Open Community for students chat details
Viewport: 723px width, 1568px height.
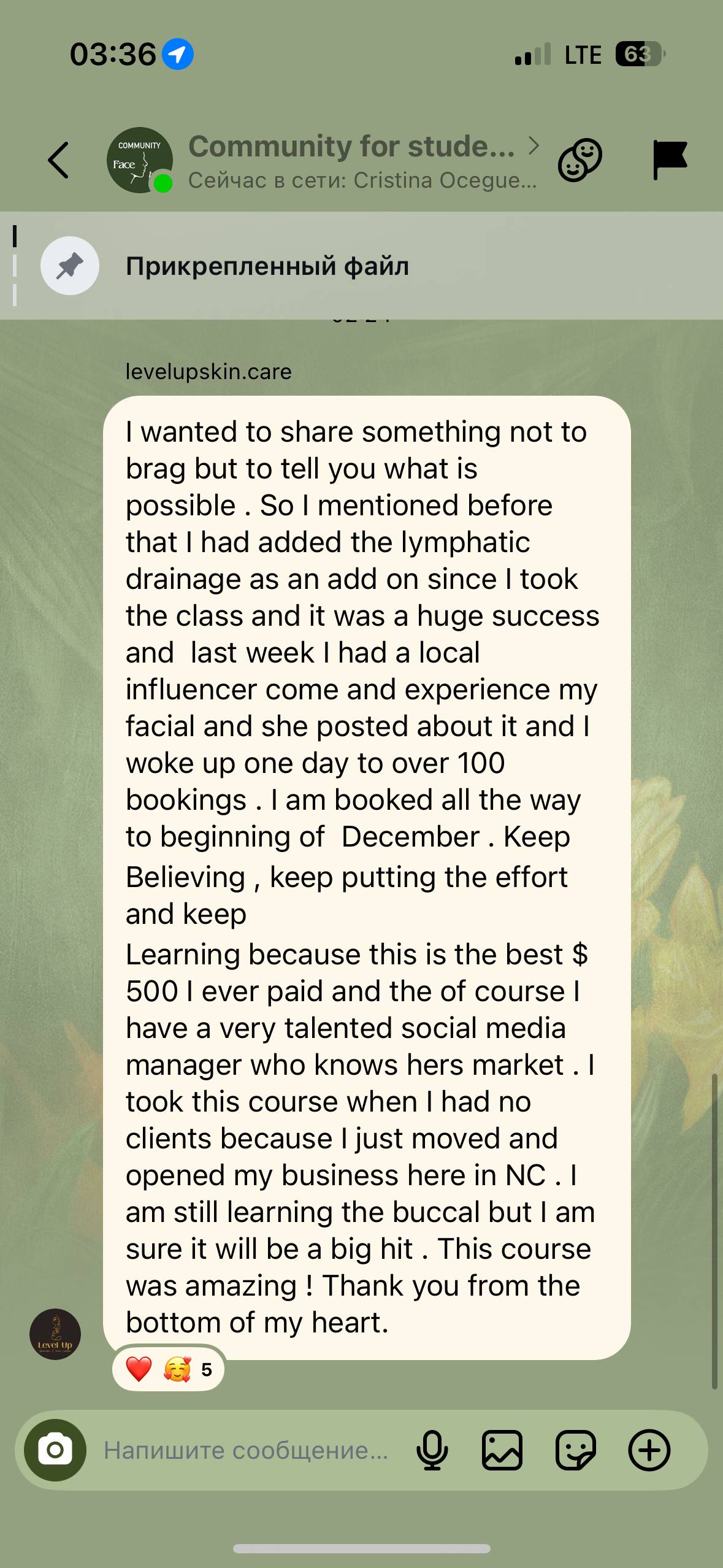coord(362,160)
